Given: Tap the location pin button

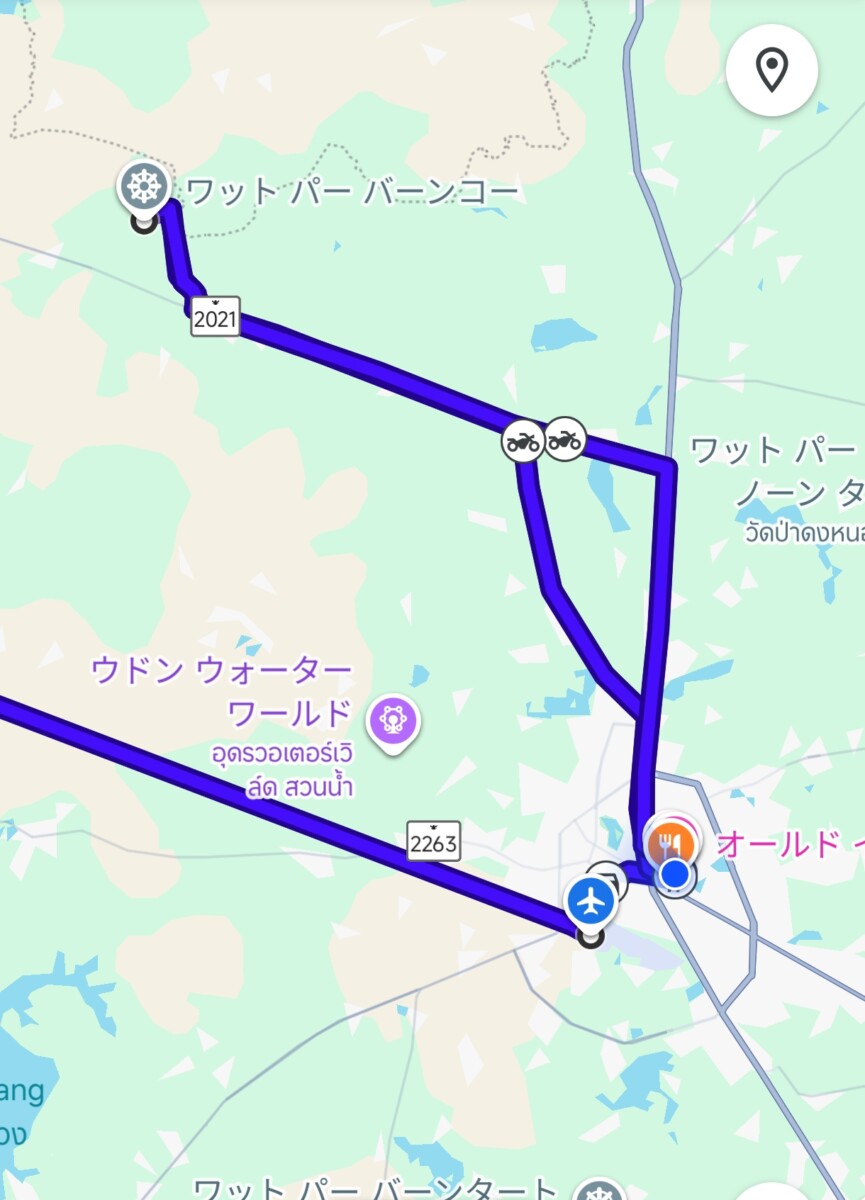Looking at the screenshot, I should click(771, 69).
